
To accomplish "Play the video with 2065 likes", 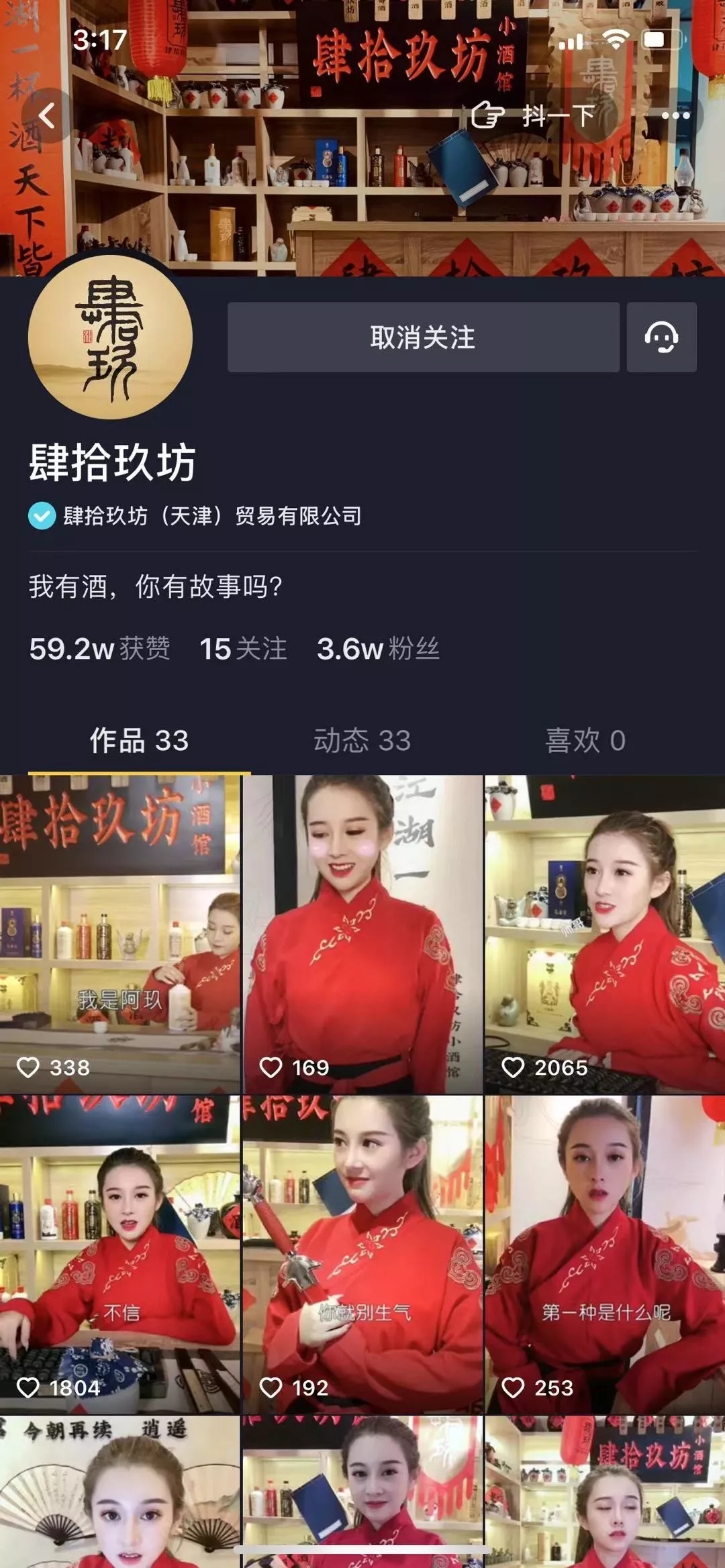I will tap(605, 934).
